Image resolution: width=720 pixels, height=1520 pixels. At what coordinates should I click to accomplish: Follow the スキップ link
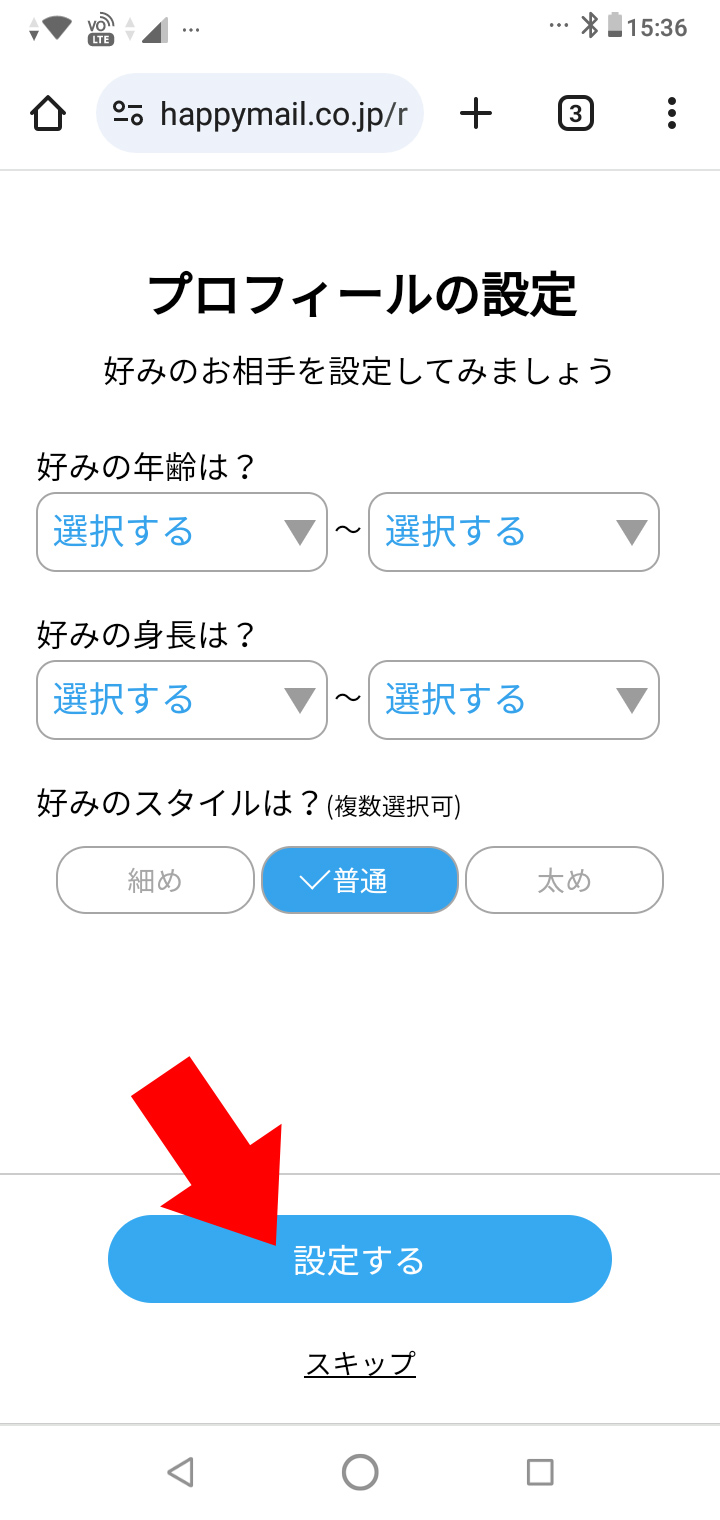pyautogui.click(x=360, y=1364)
